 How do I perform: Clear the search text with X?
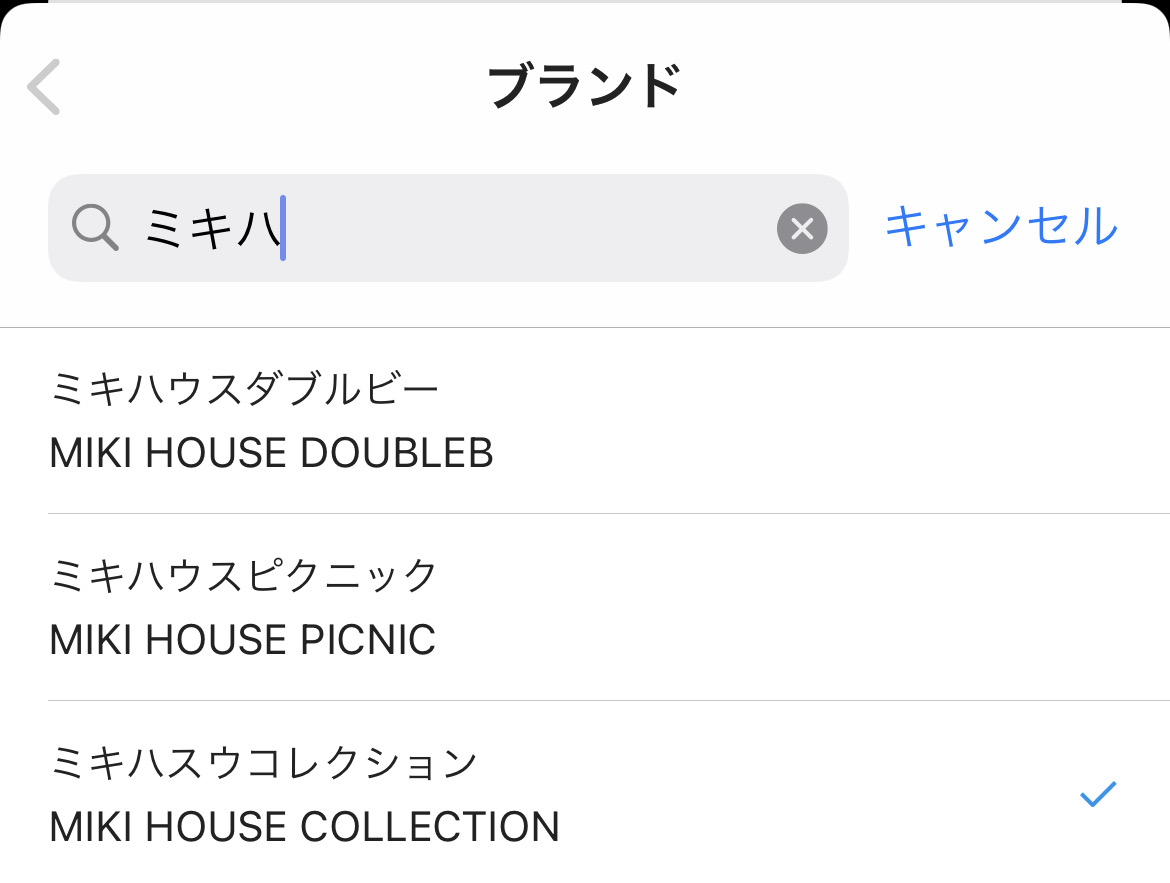click(802, 229)
